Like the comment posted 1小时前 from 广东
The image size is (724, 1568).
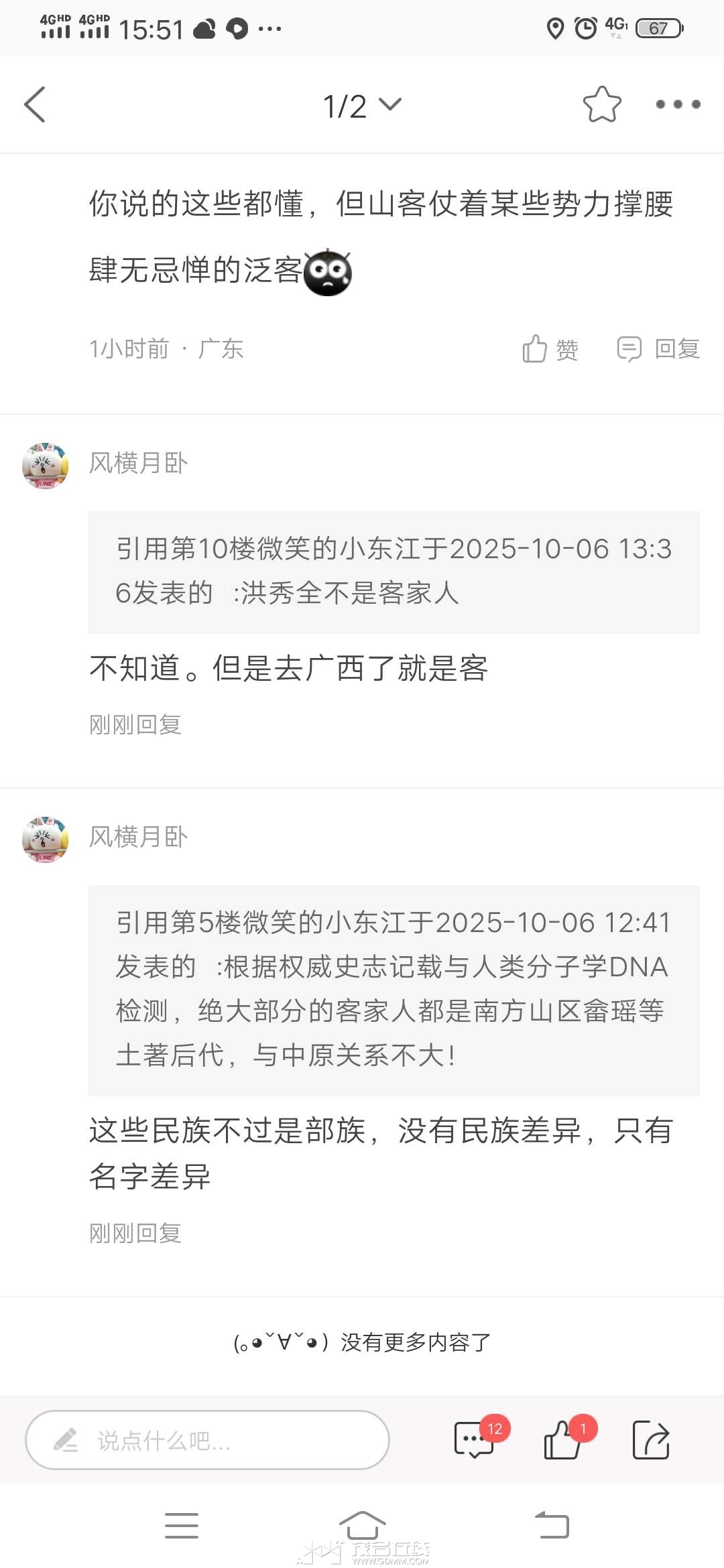(550, 349)
